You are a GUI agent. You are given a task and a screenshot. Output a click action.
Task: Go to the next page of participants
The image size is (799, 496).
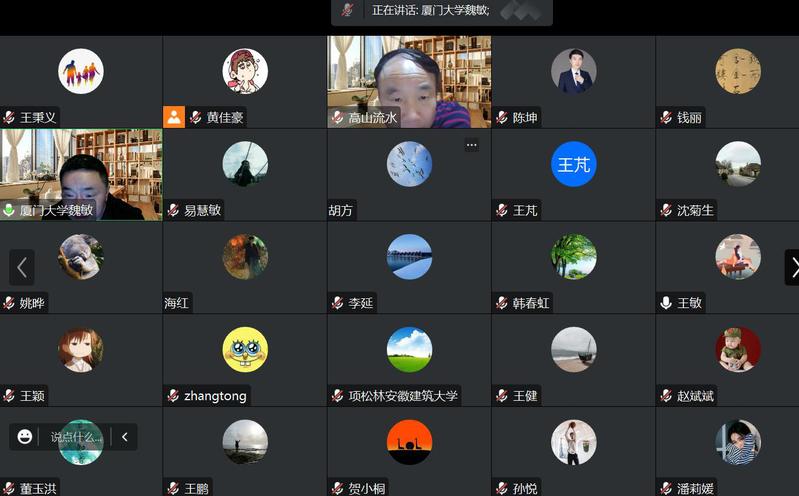(x=792, y=267)
